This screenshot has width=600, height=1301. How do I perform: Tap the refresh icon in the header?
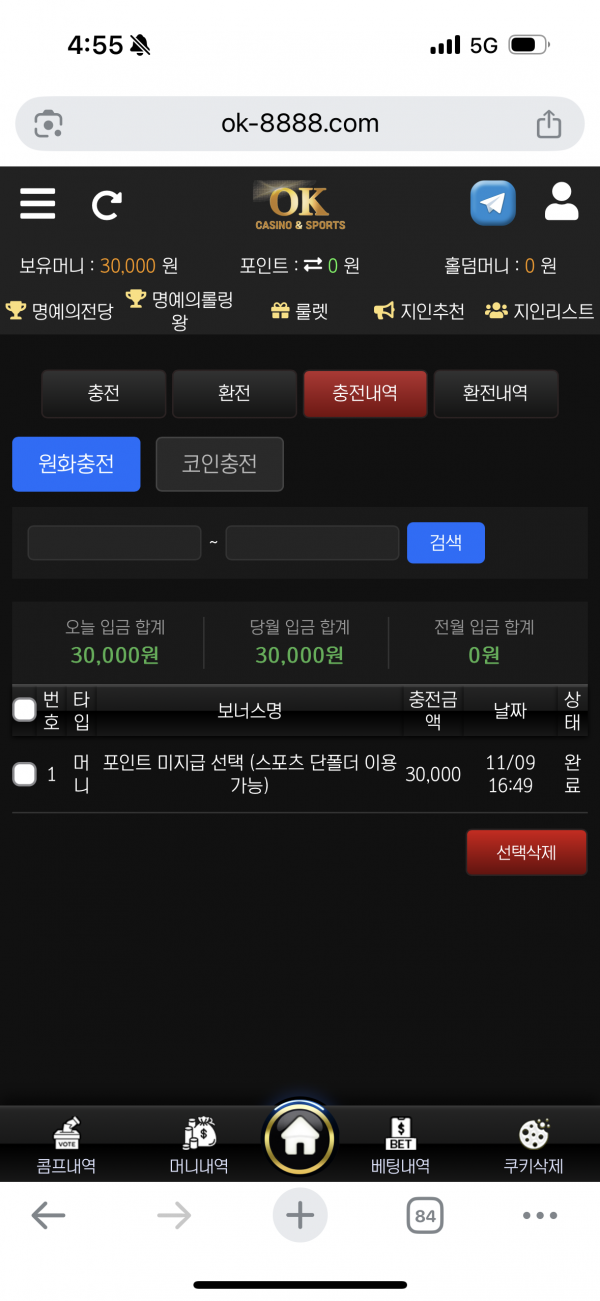click(x=106, y=205)
